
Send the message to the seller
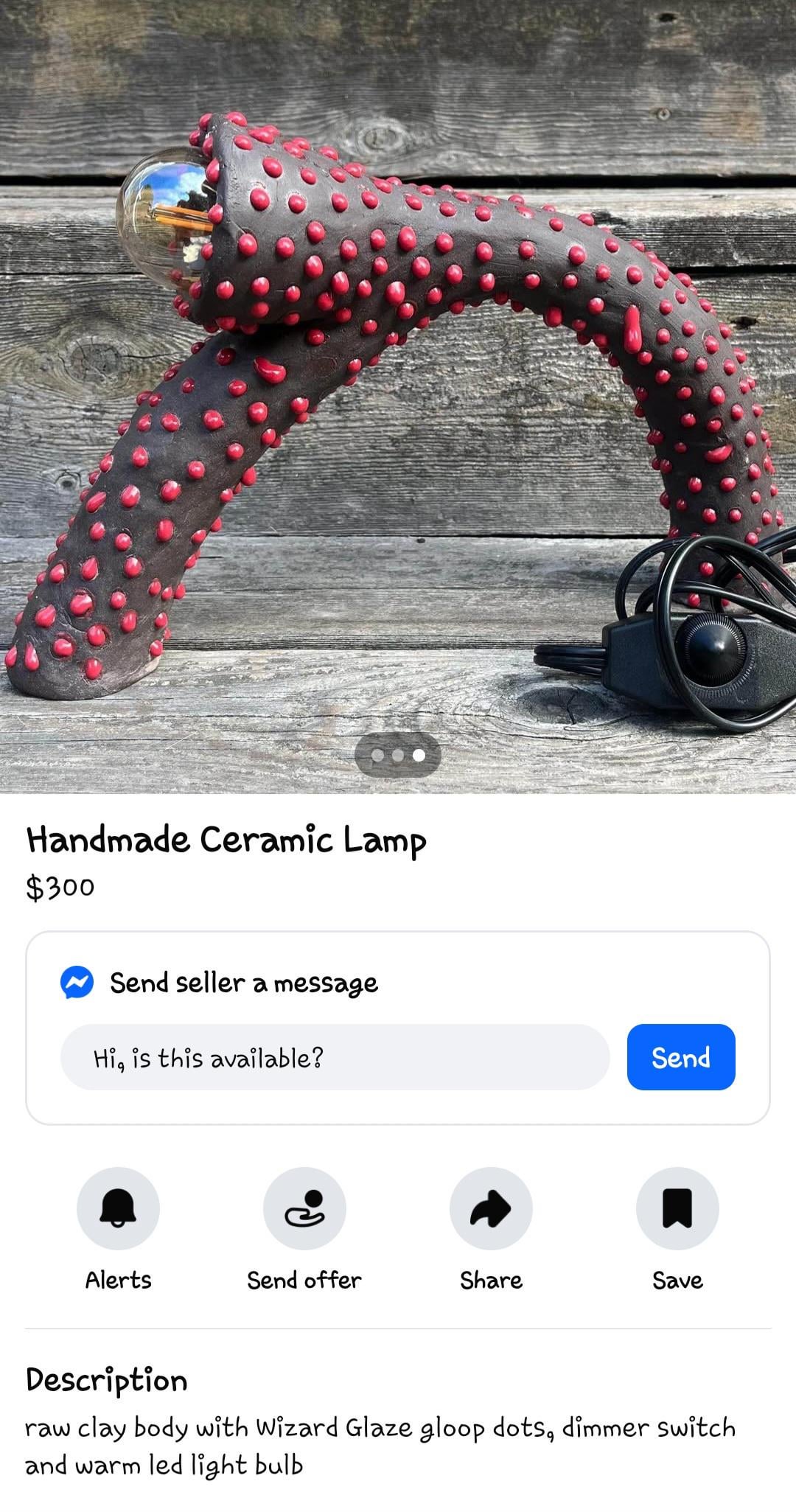tap(680, 1057)
